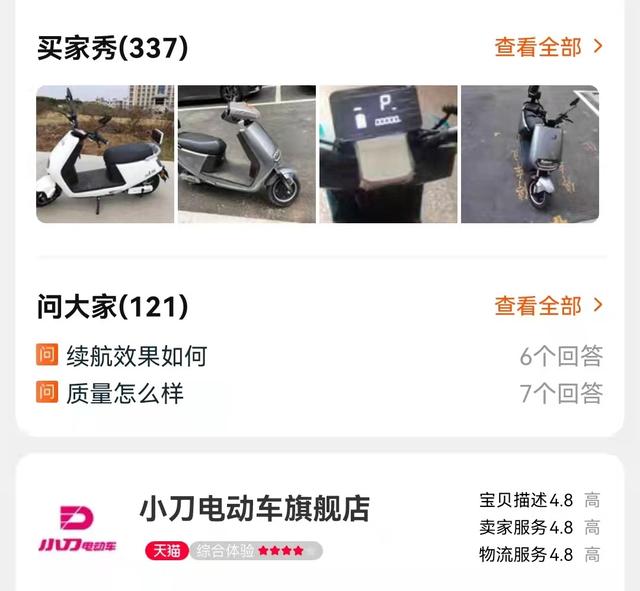Open the question 质量怎么样
This screenshot has height=591, width=640.
(x=125, y=393)
